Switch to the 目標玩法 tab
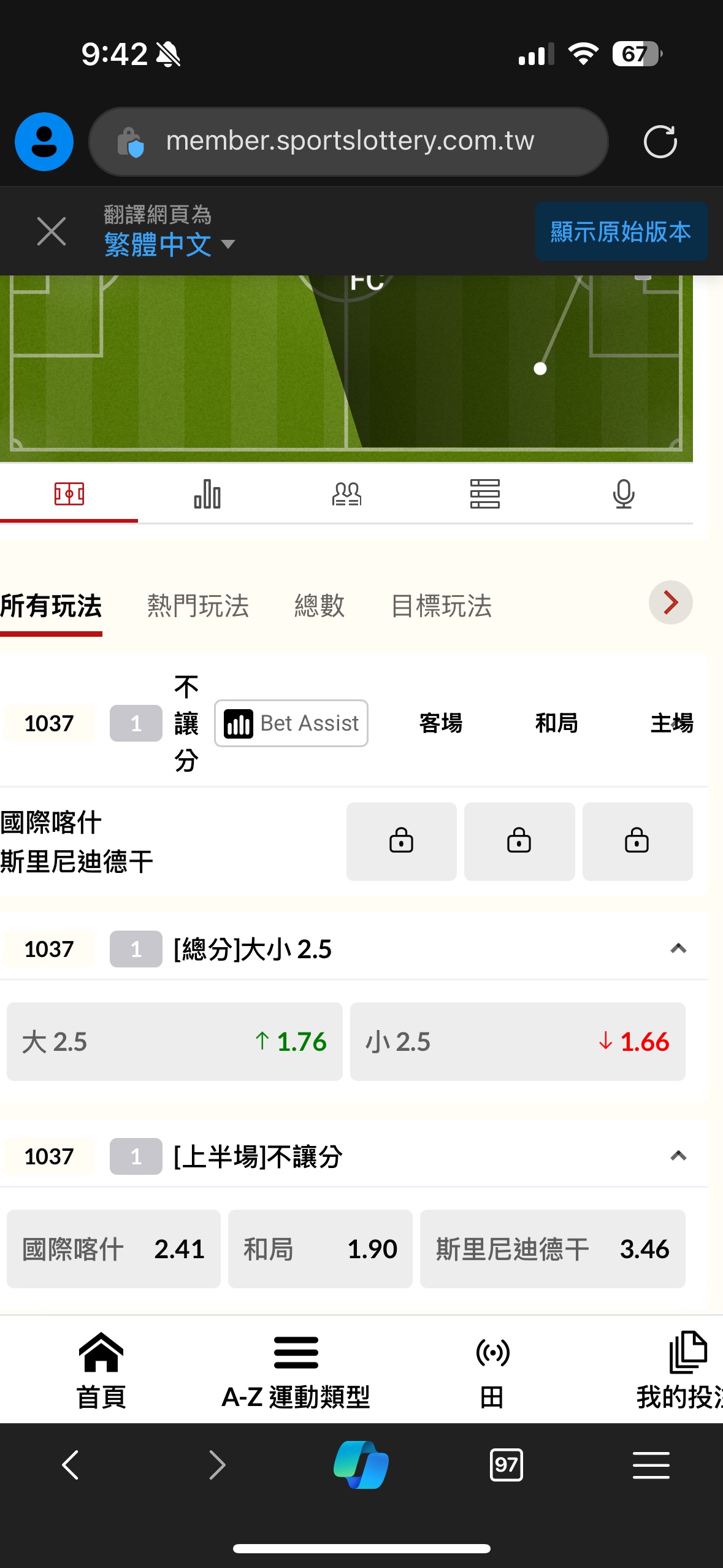 click(441, 606)
